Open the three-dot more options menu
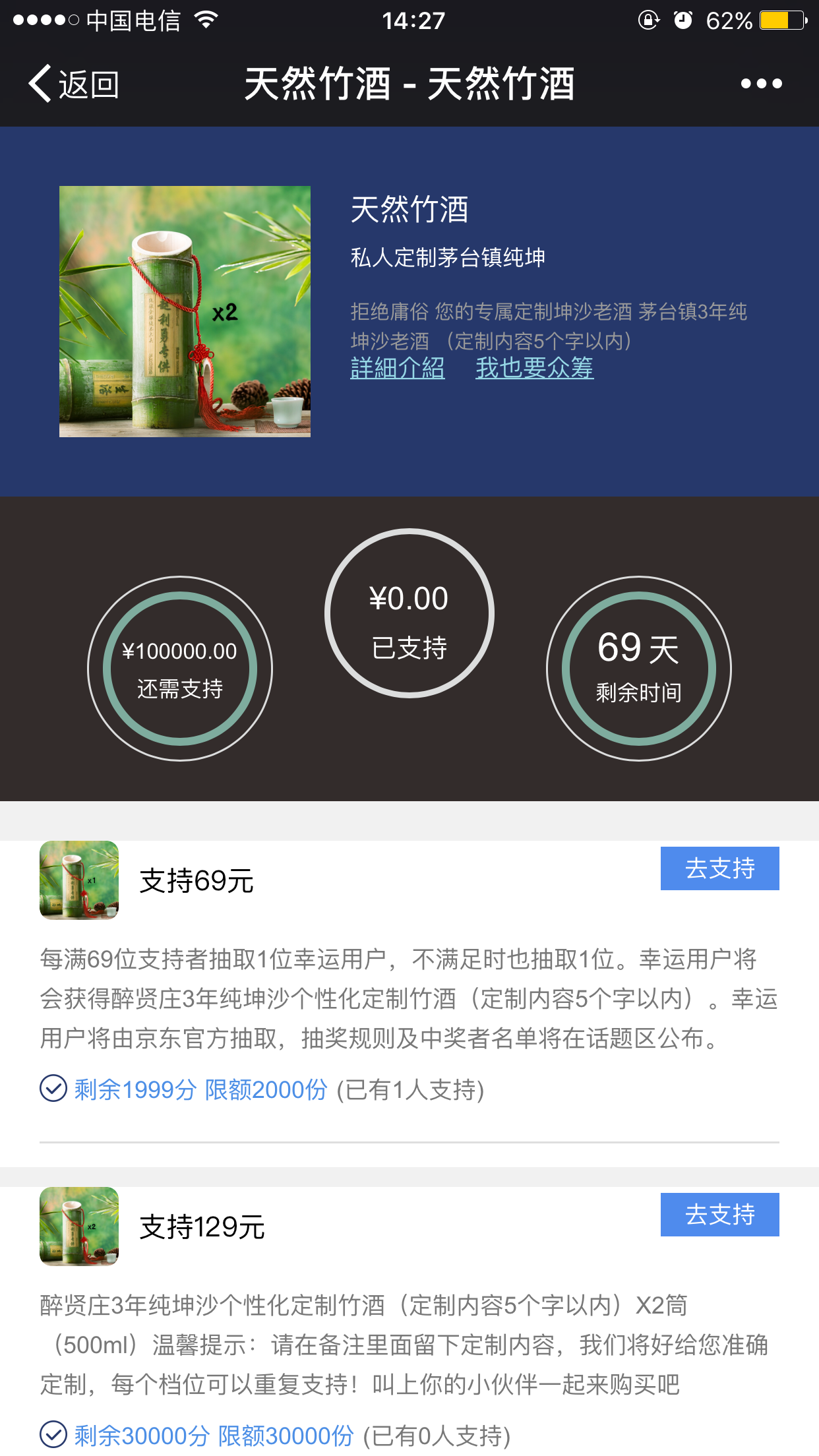This screenshot has height=1456, width=819. [761, 84]
